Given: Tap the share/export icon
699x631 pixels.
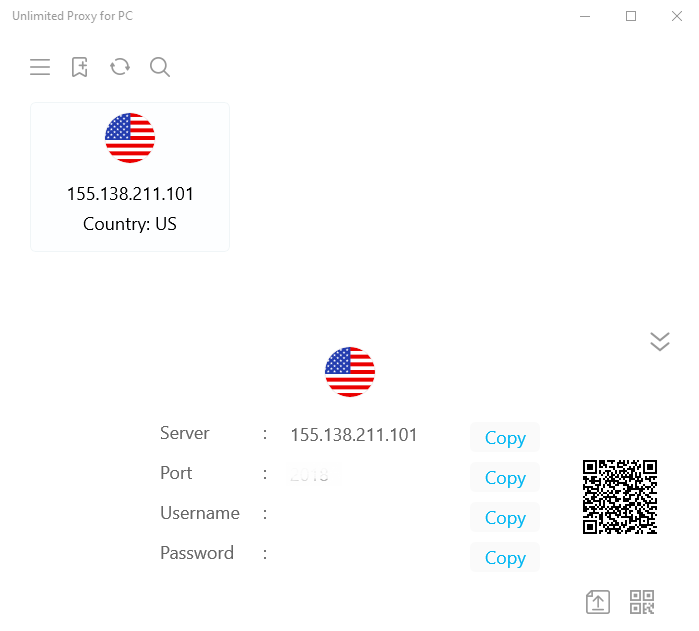Looking at the screenshot, I should point(597,602).
